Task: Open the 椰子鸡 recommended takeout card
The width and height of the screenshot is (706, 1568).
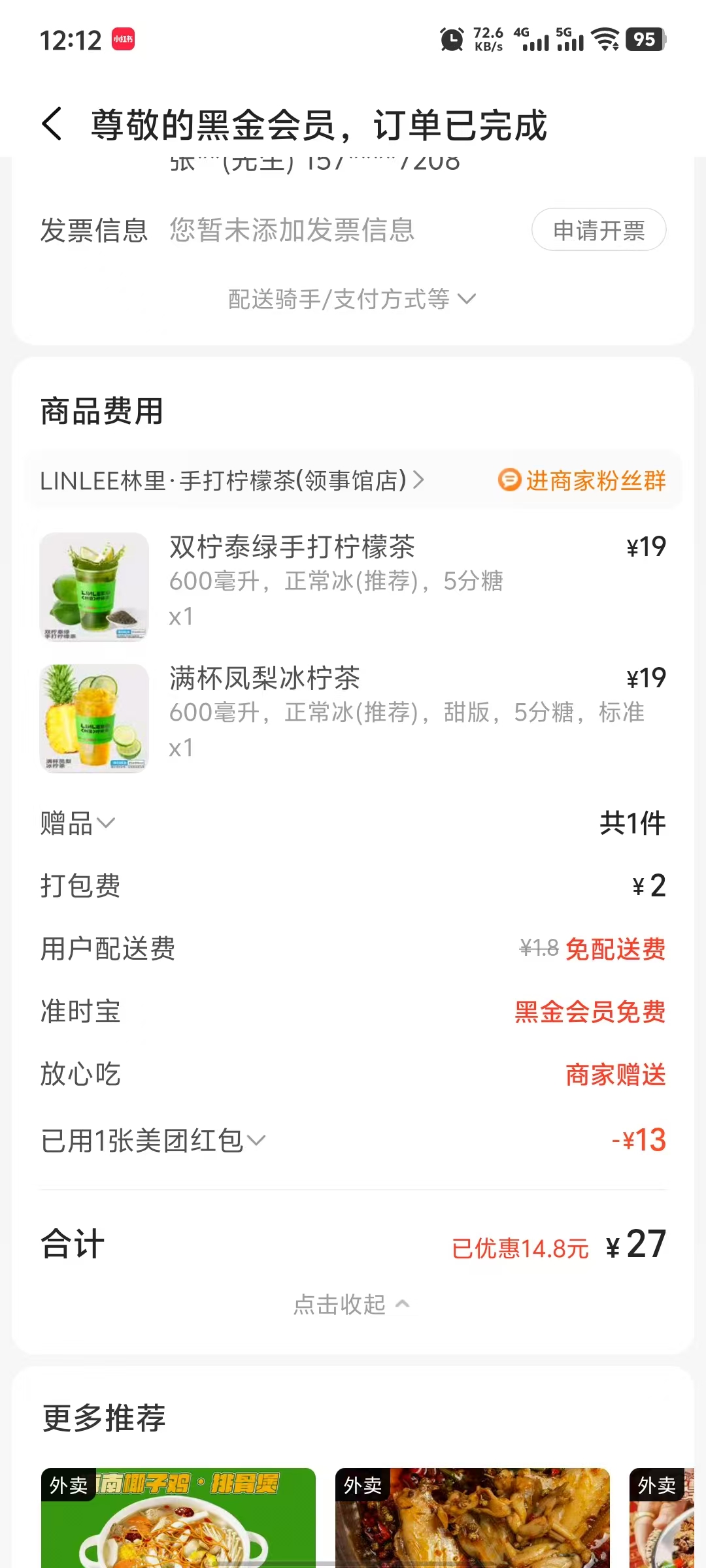Action: [178, 1517]
